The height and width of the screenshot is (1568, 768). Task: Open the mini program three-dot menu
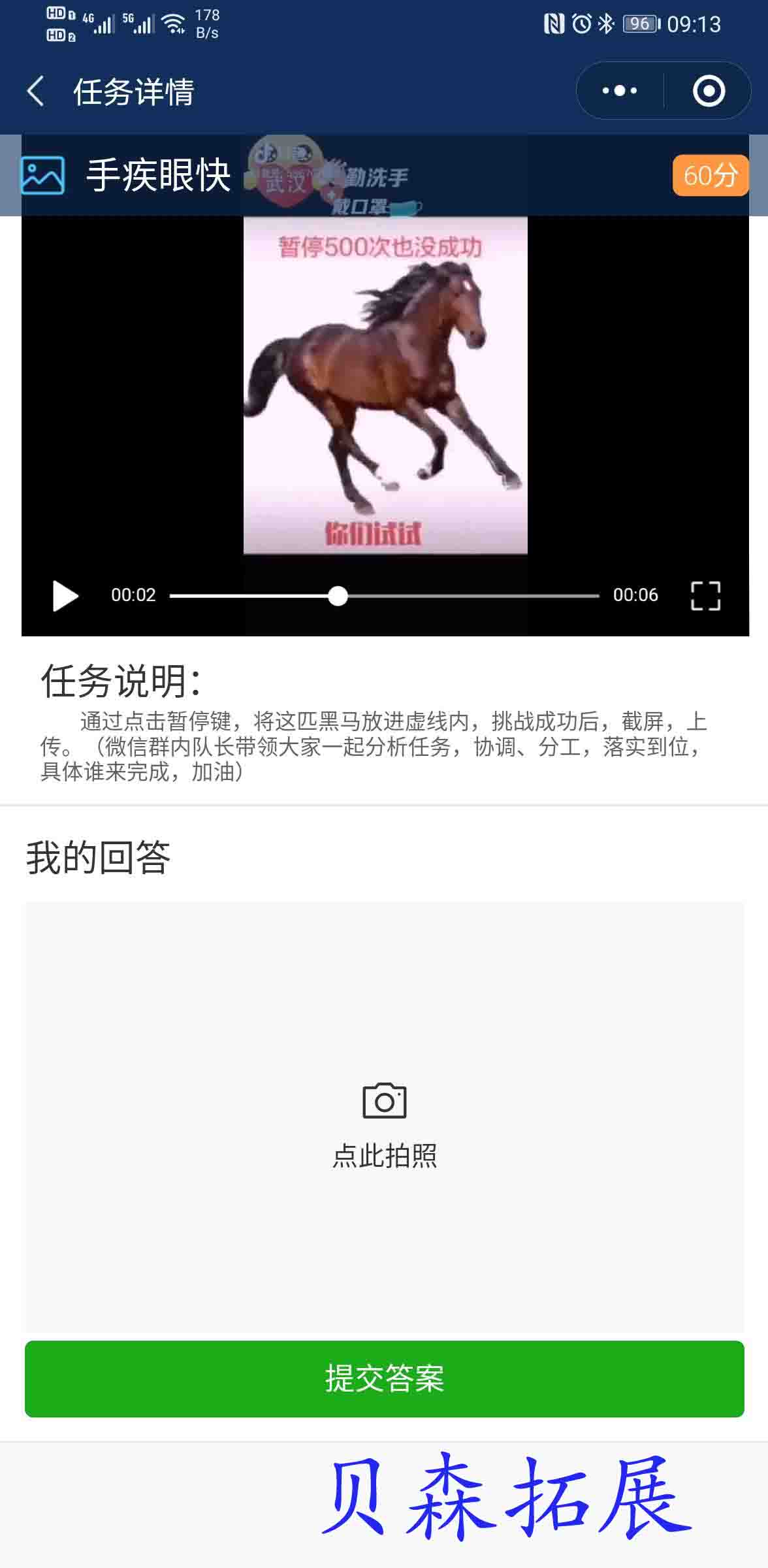click(619, 91)
